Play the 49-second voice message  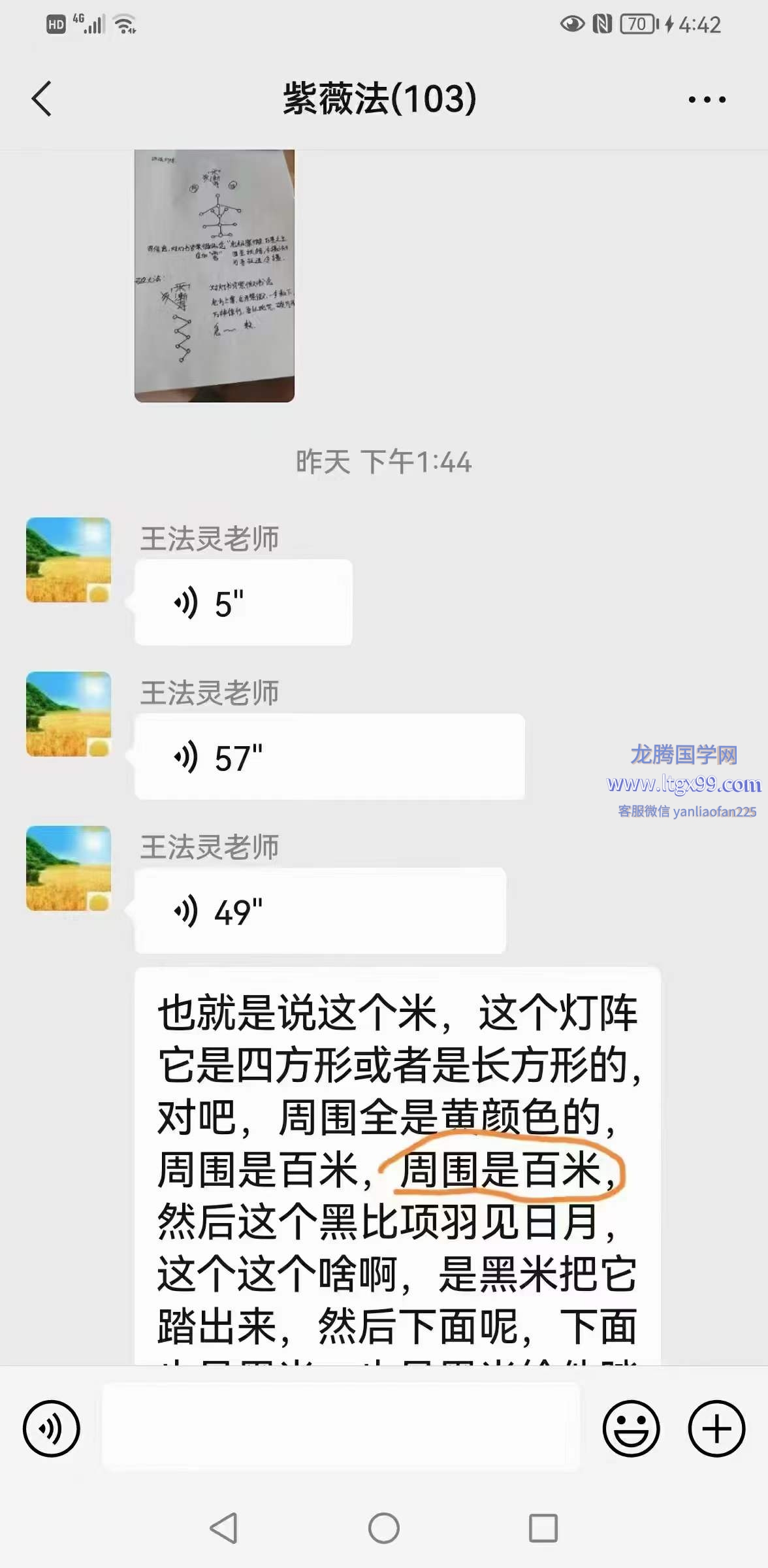point(320,911)
